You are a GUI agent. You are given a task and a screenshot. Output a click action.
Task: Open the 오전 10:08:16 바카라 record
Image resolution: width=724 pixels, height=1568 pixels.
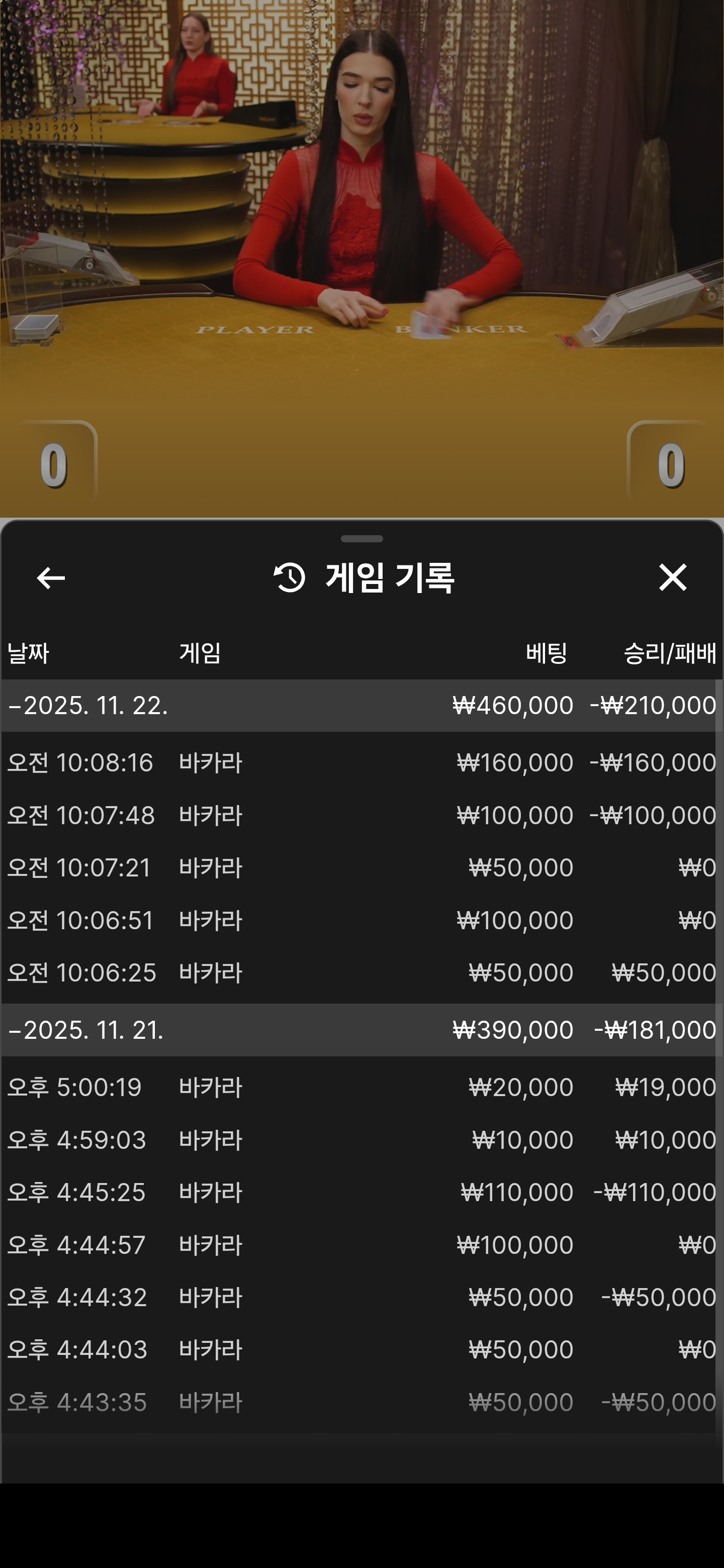(361, 762)
